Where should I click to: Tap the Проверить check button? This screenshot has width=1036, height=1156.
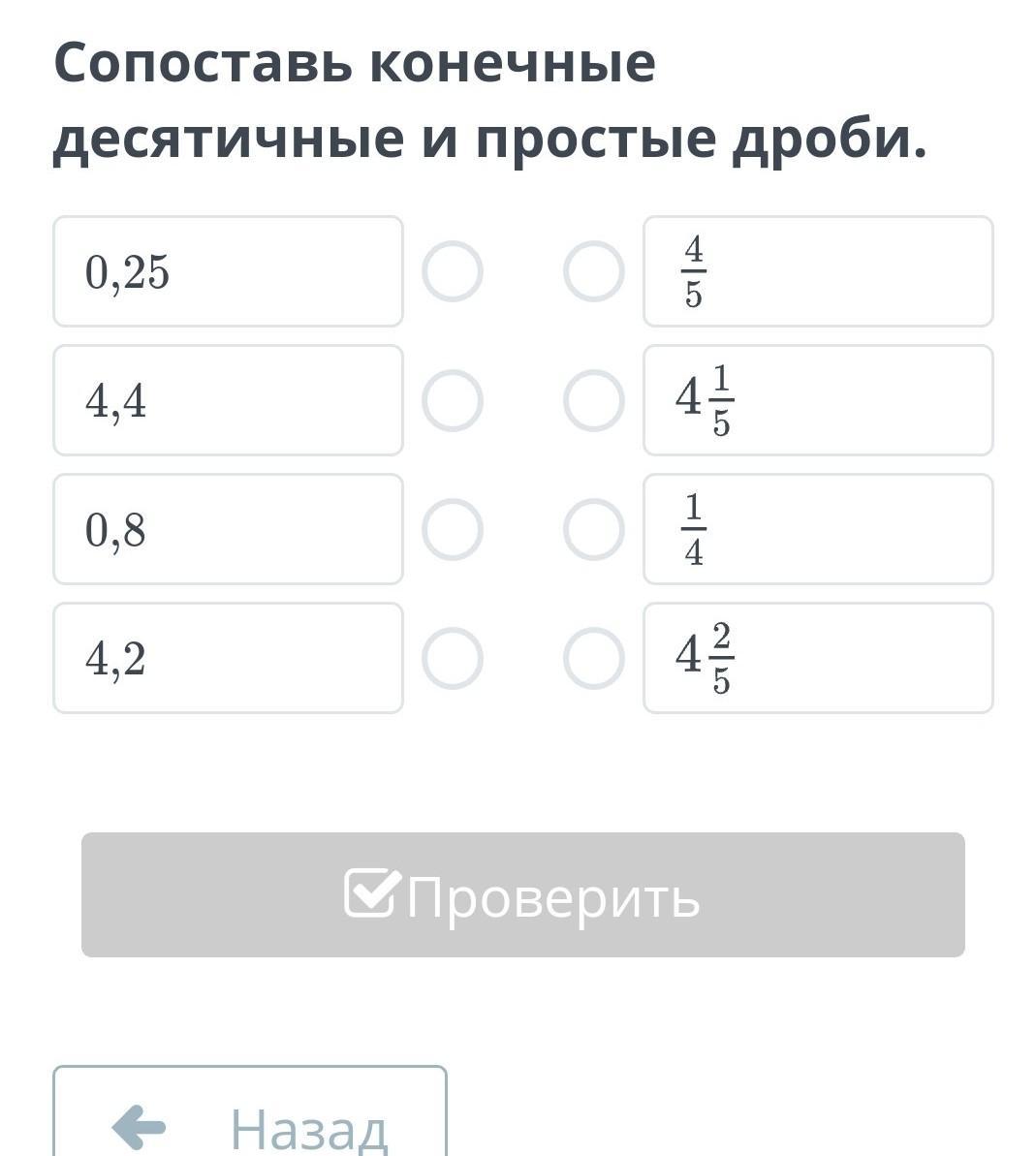(x=522, y=894)
